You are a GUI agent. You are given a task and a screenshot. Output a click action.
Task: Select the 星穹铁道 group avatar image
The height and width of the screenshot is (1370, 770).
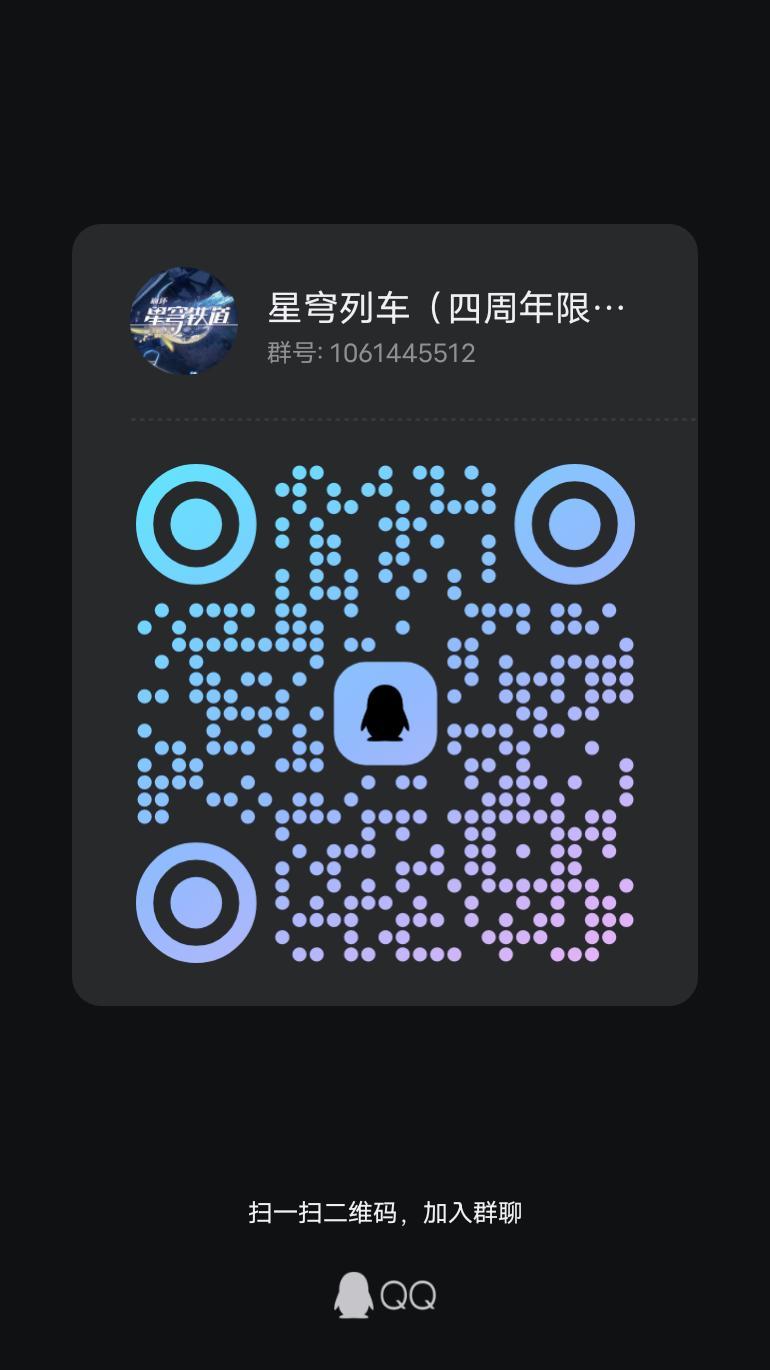184,321
